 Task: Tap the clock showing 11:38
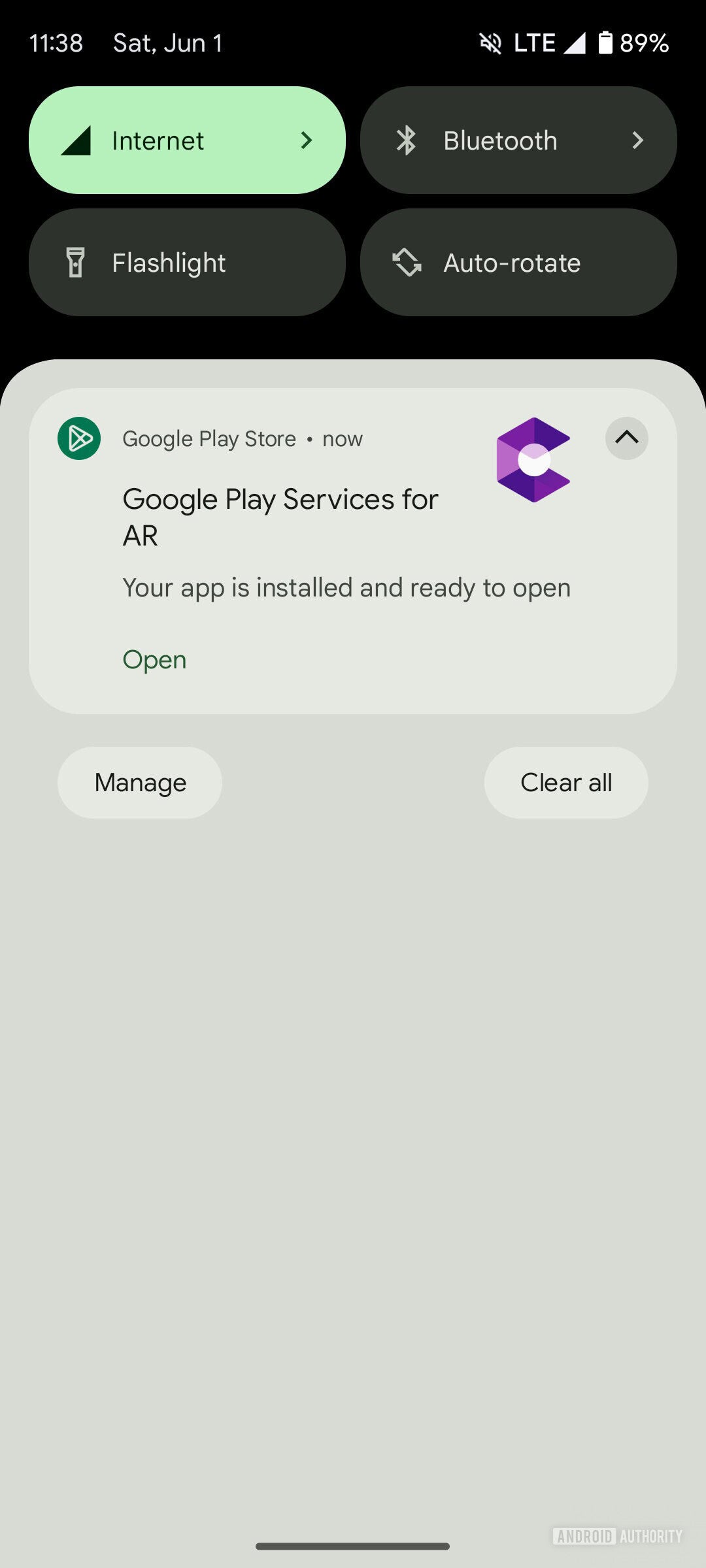coord(56,42)
